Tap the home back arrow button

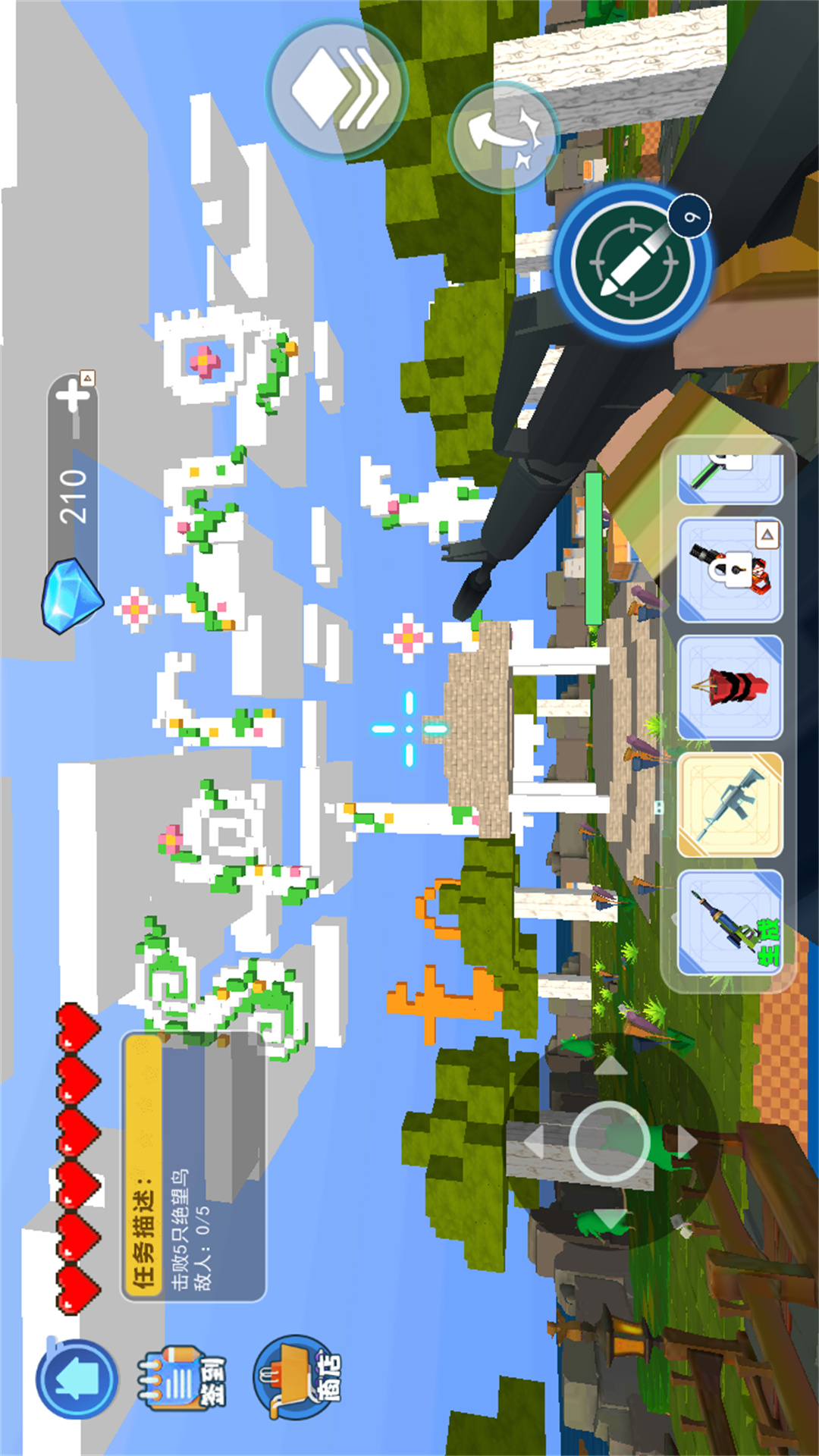click(x=77, y=1378)
